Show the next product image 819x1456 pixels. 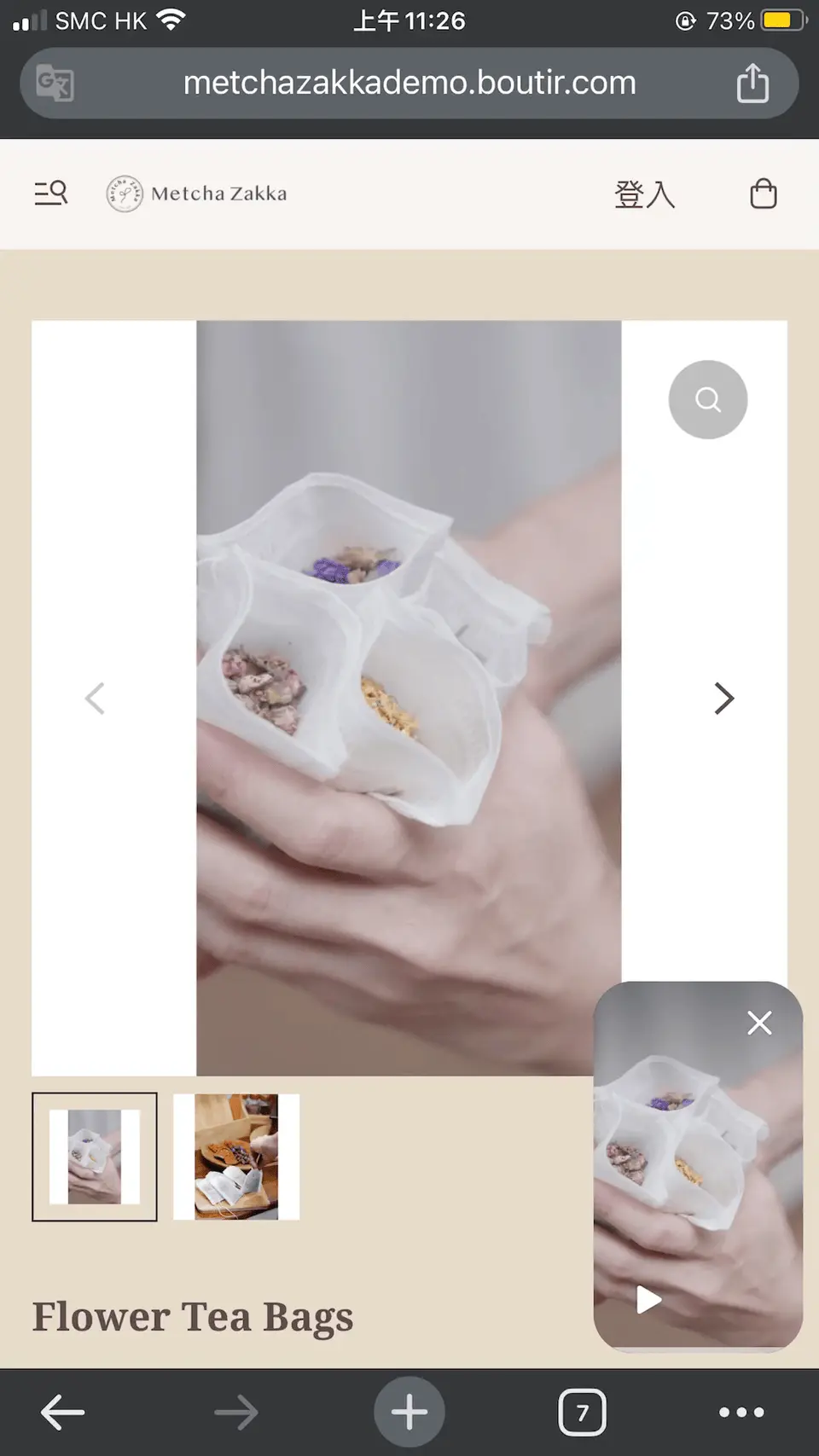coord(724,699)
